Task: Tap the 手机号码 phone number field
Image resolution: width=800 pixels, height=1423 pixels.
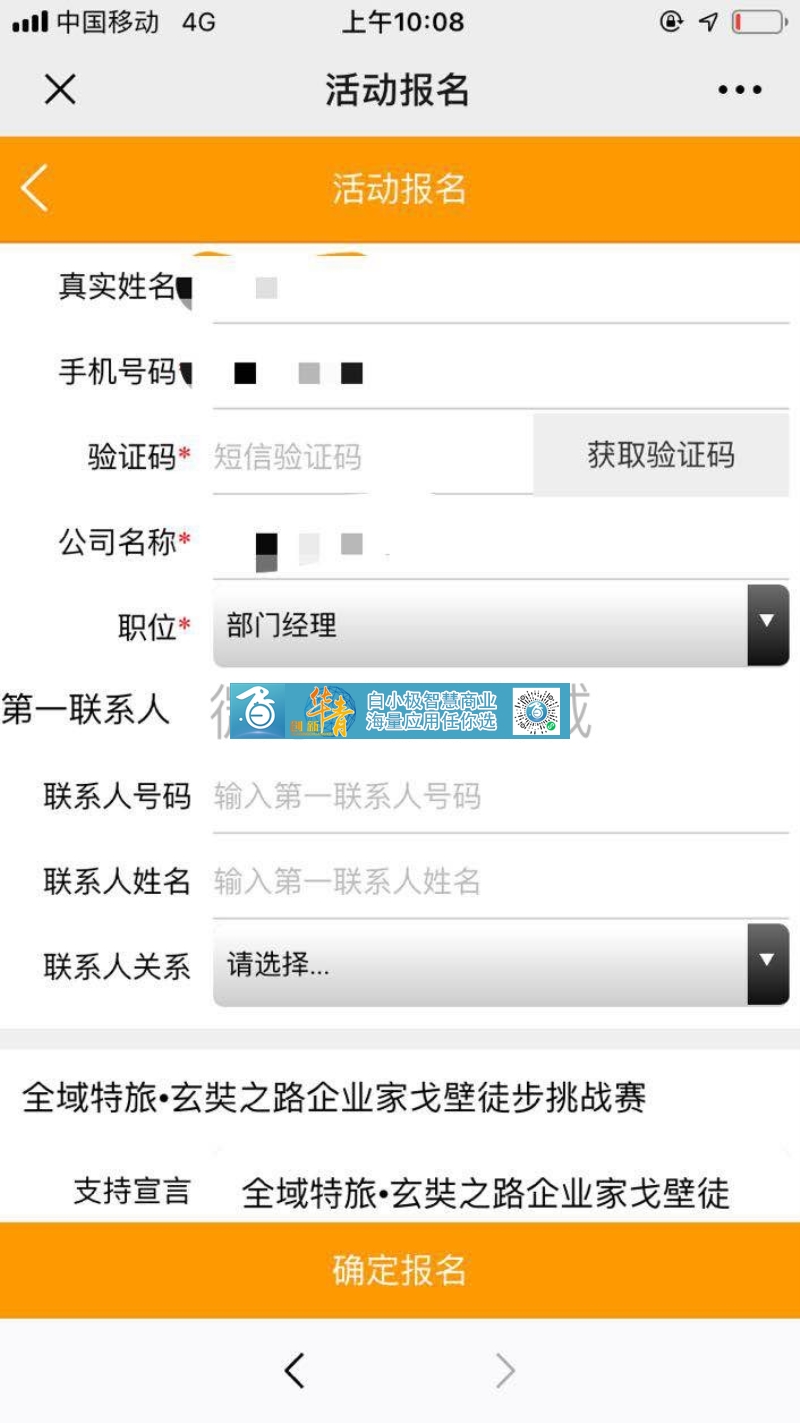Action: tap(500, 374)
